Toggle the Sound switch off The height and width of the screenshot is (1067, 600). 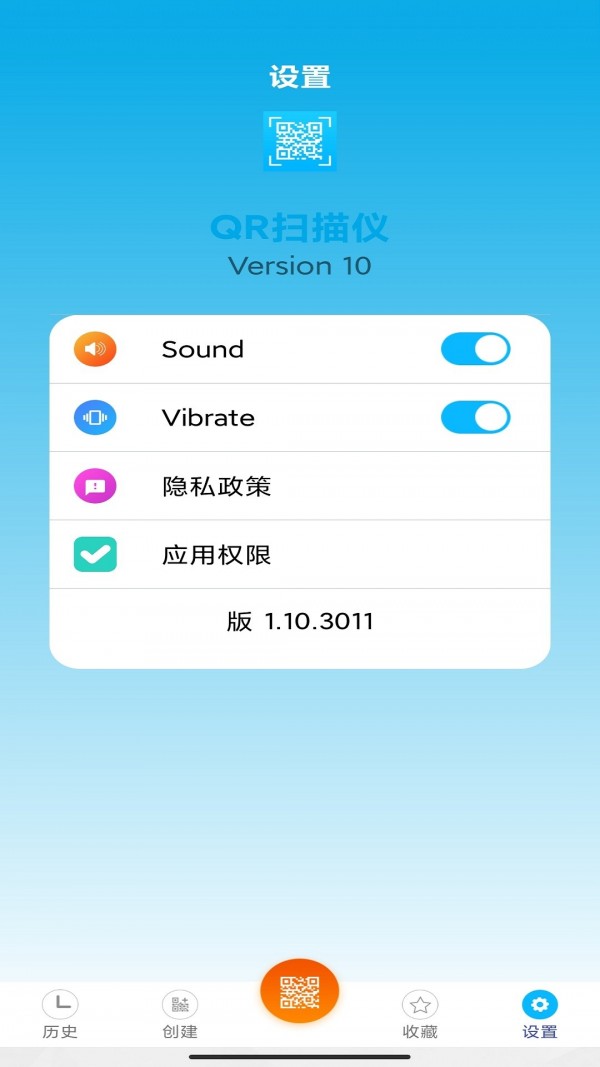coord(475,349)
